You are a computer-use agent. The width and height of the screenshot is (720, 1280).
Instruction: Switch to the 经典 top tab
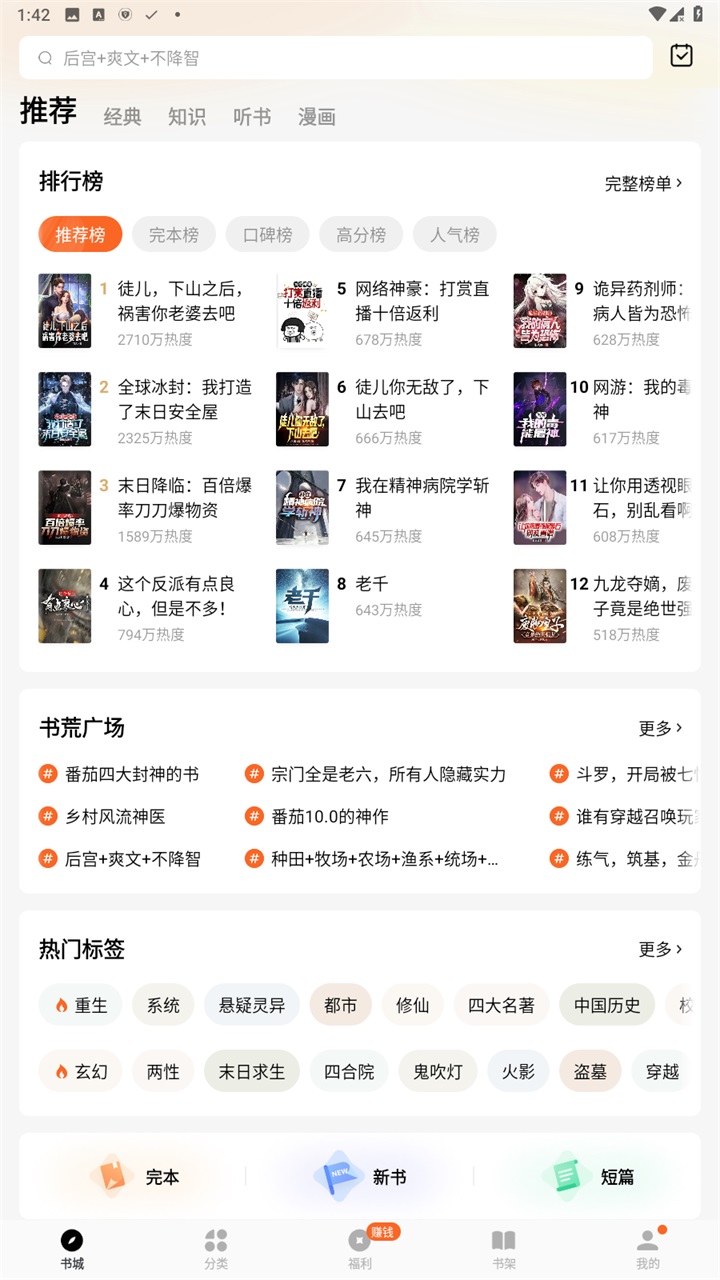tap(122, 117)
